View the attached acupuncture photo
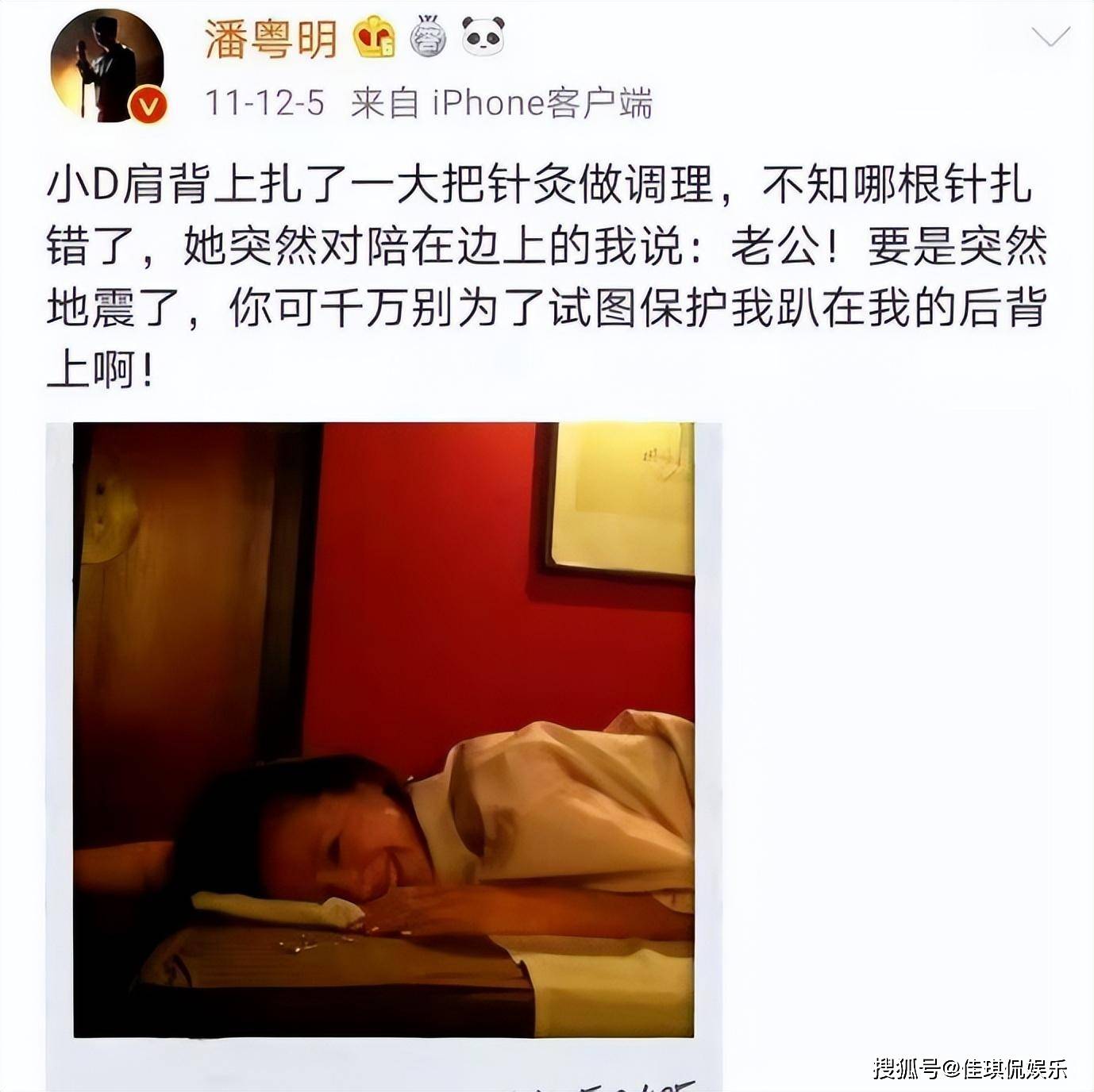The width and height of the screenshot is (1094, 1092). (384, 730)
